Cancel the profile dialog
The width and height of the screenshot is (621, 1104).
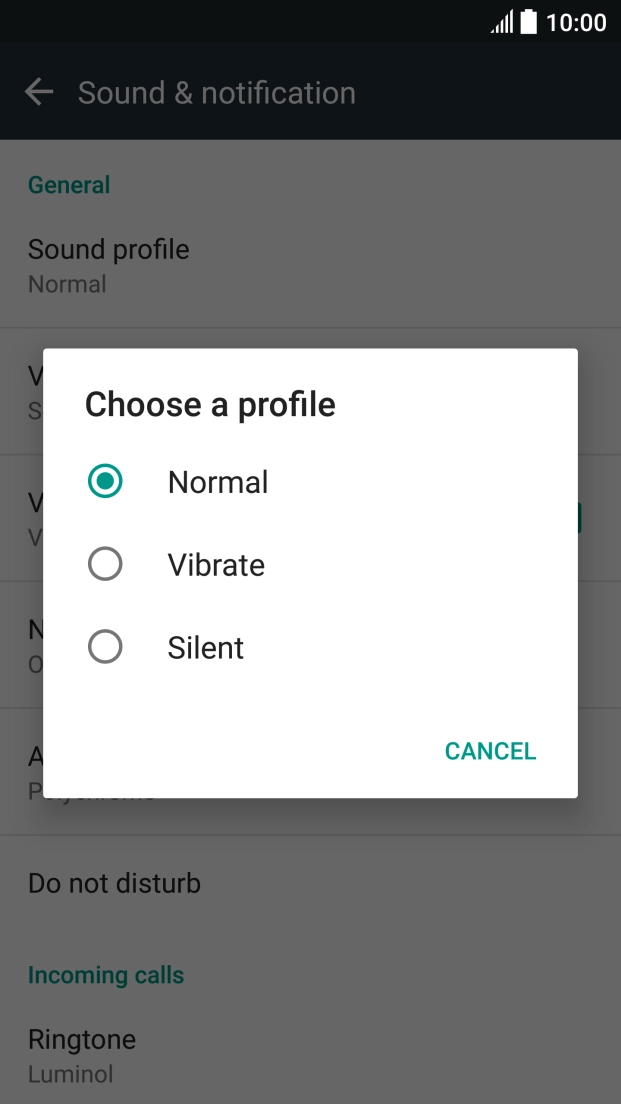[490, 751]
